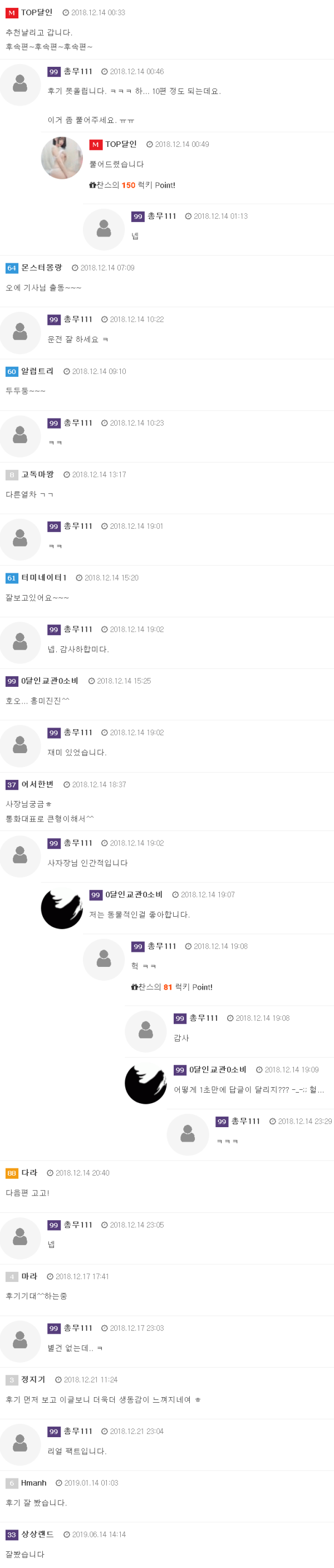The height and width of the screenshot is (1568, 334).
Task: Open 몬스터몽랑's user profile
Action: coord(41,268)
